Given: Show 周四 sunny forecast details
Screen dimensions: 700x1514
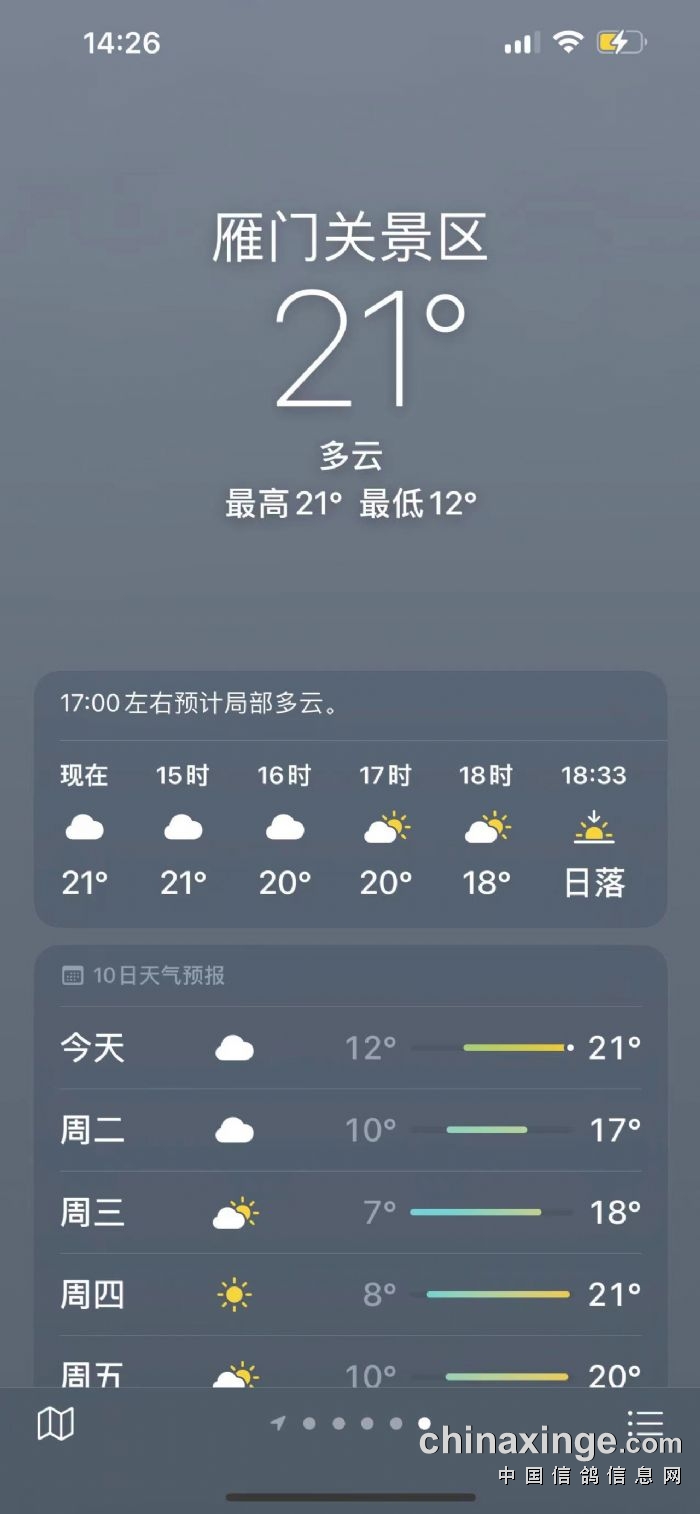Looking at the screenshot, I should [x=350, y=1295].
